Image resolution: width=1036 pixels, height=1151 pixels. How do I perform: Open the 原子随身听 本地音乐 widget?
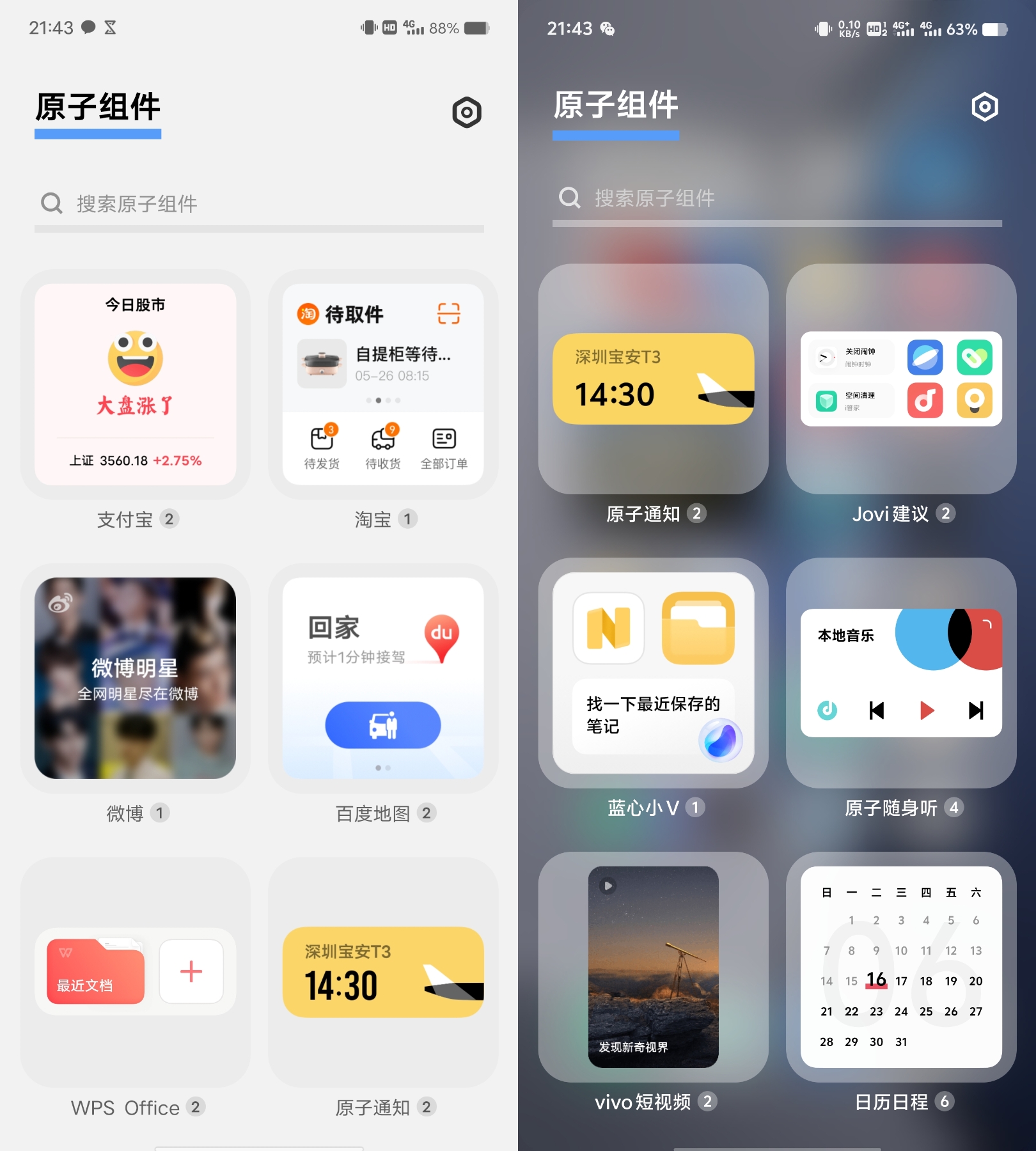click(x=851, y=646)
